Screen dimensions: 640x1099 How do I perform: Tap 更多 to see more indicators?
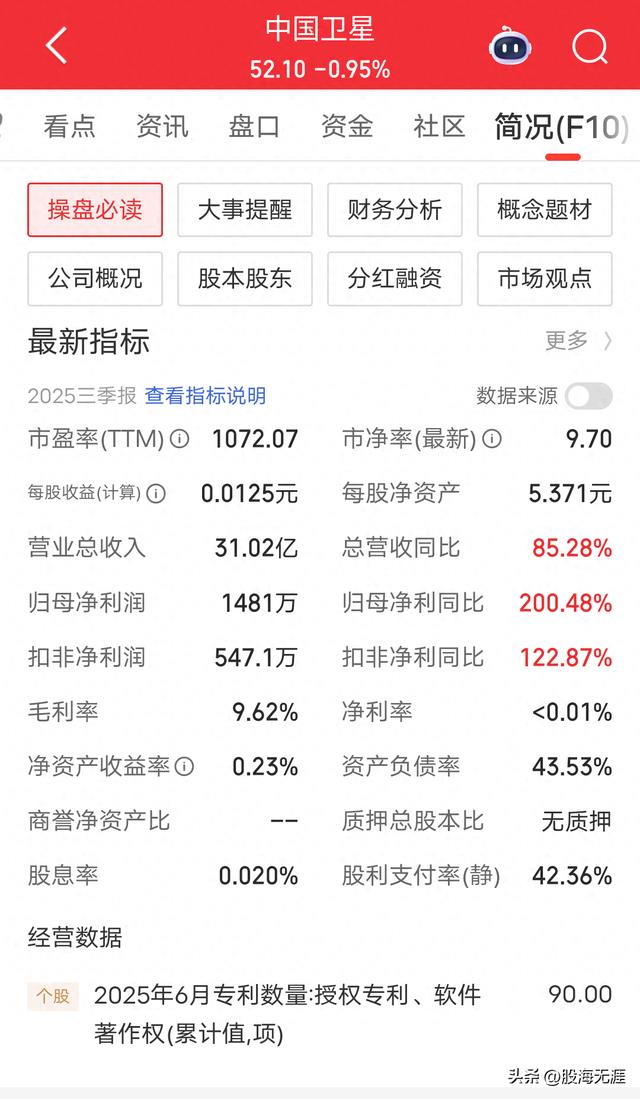pyautogui.click(x=578, y=341)
